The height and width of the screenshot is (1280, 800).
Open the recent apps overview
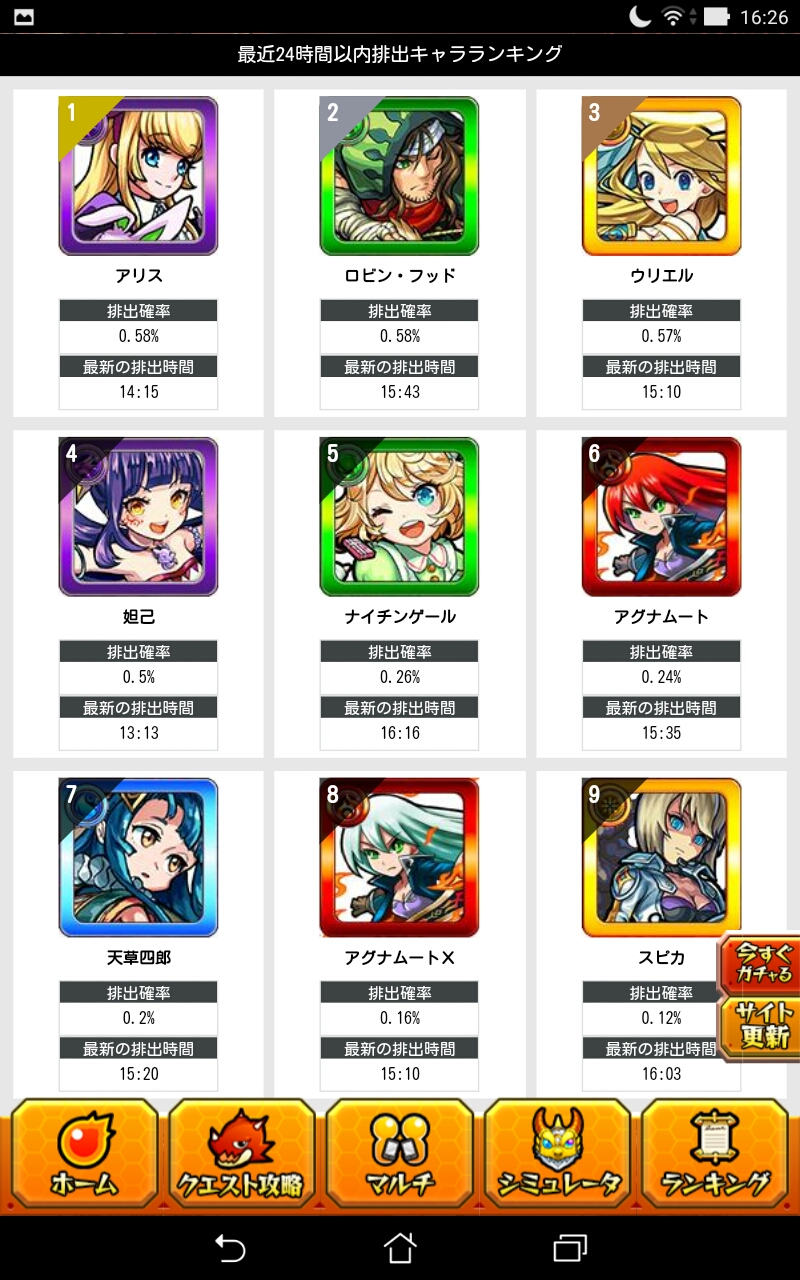[x=569, y=1247]
